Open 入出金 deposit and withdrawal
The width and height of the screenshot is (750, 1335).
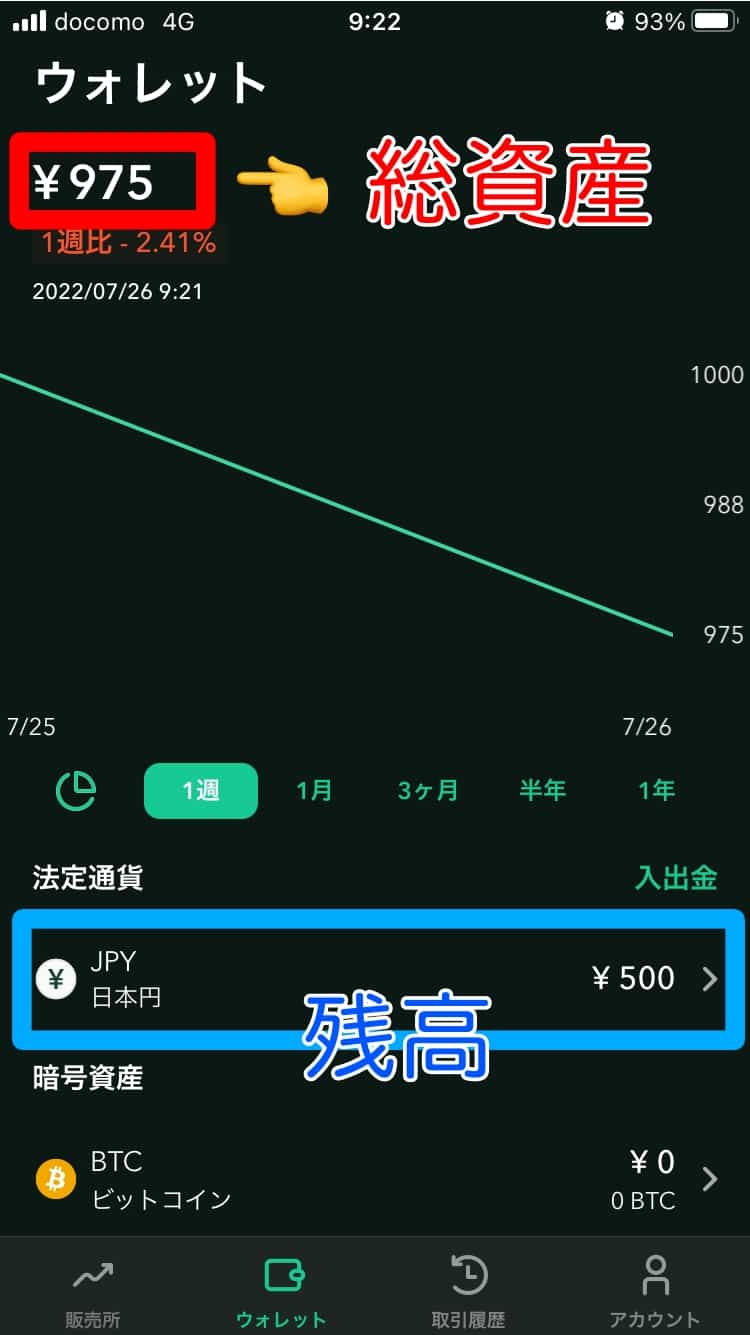click(676, 878)
